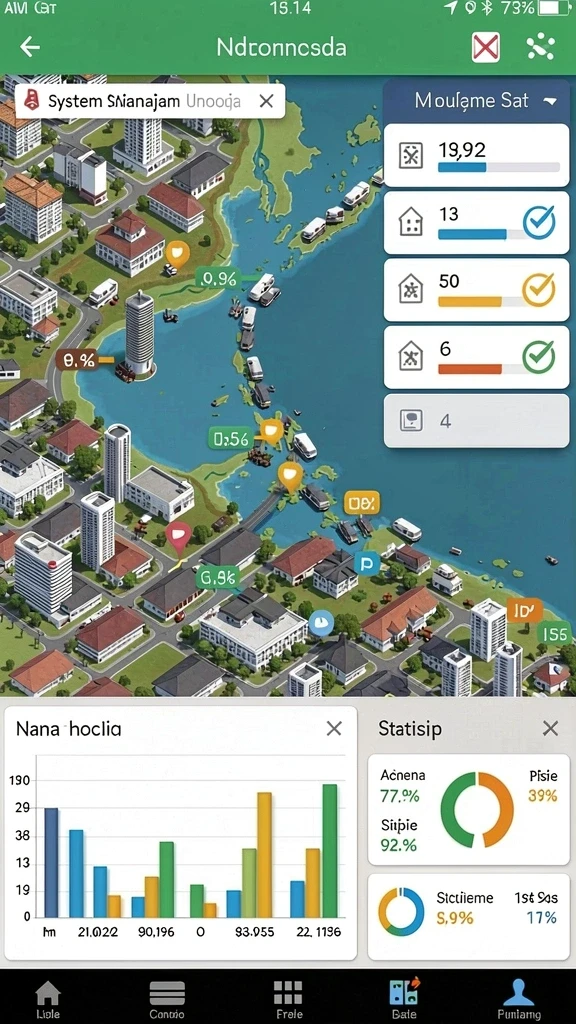Open the grey row labeled 4
Image resolution: width=576 pixels, height=1024 pixels.
(x=476, y=421)
